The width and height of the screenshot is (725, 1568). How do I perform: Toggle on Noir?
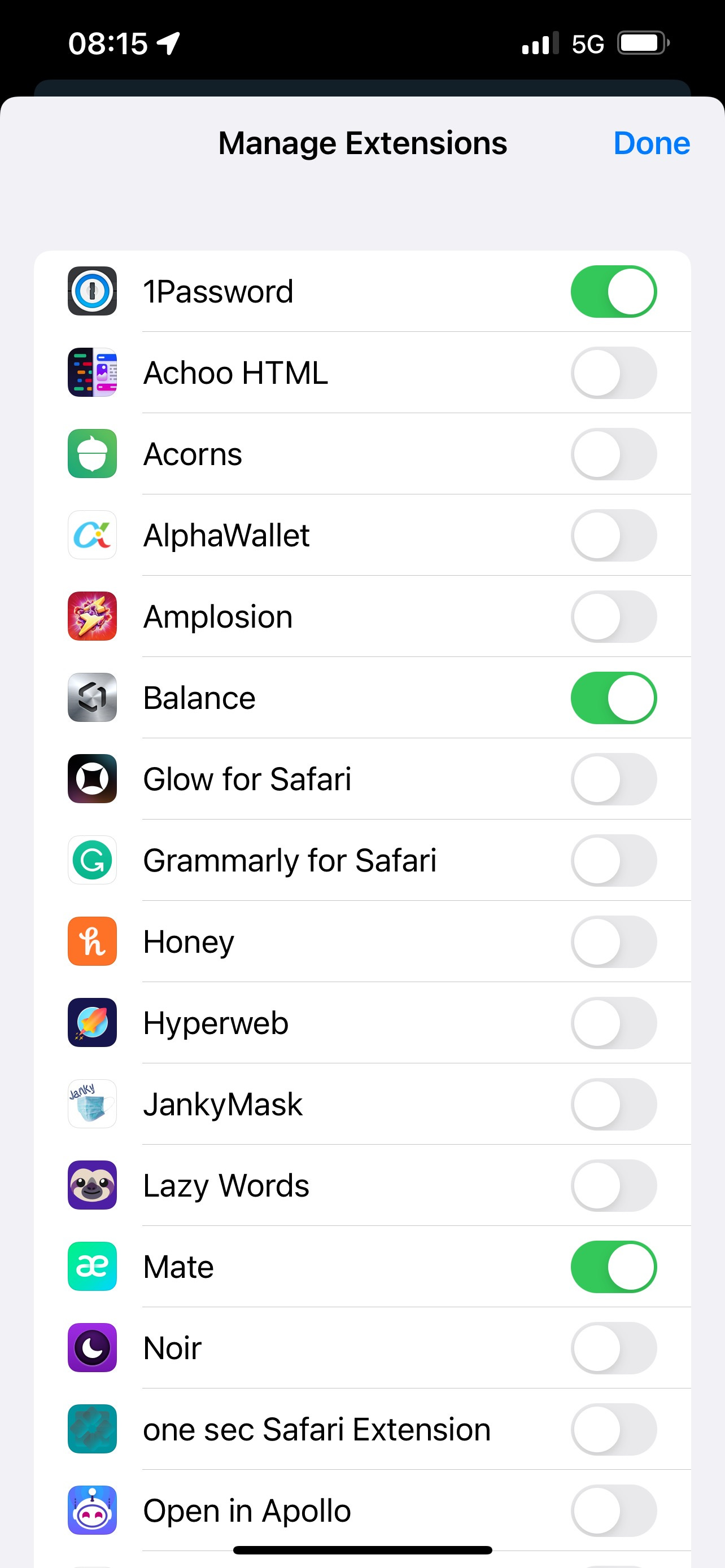tap(614, 1348)
